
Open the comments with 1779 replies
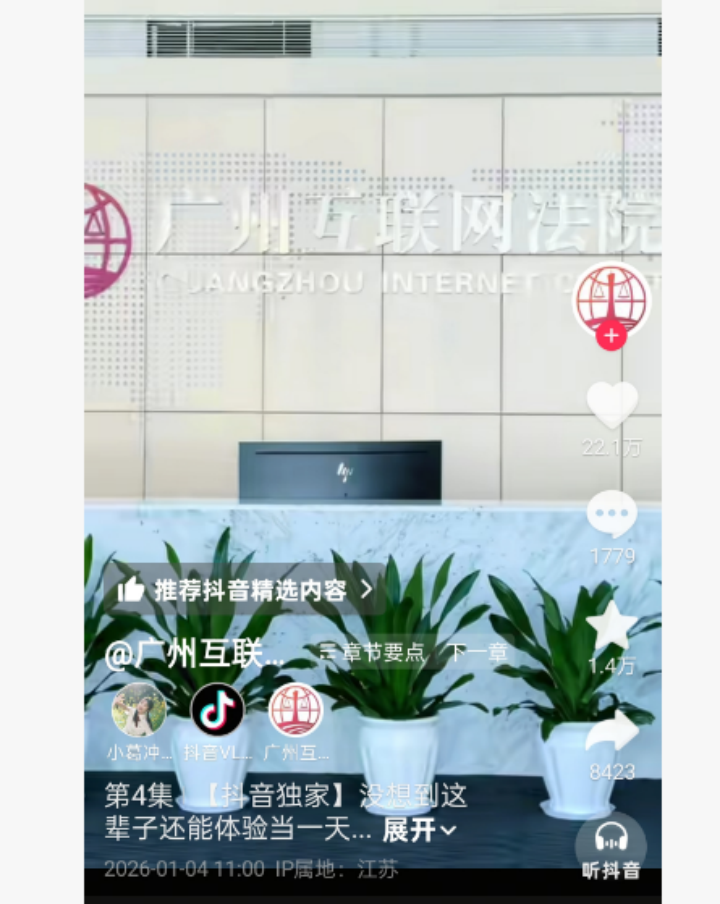click(612, 514)
